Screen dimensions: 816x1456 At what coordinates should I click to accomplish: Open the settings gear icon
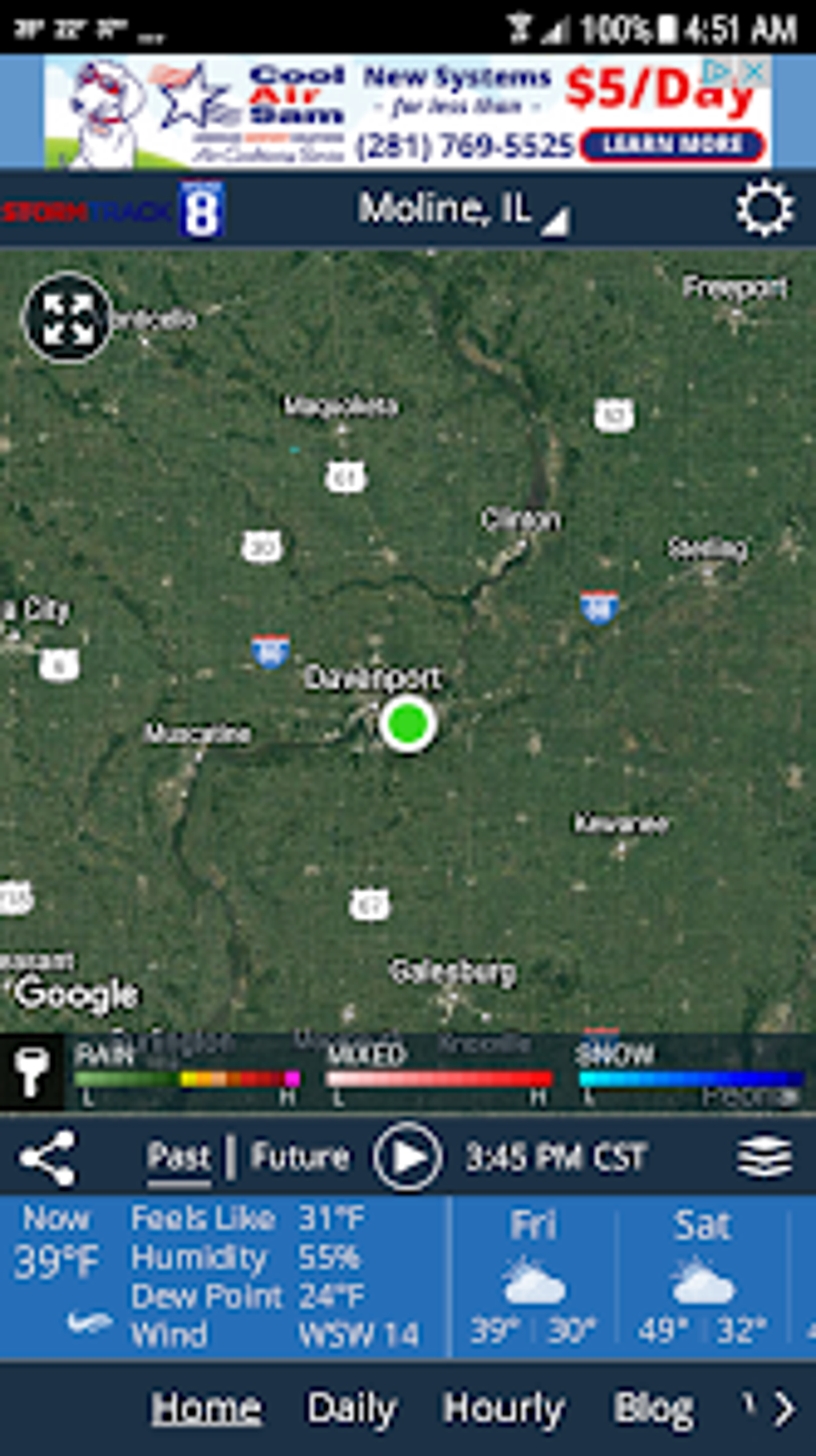765,210
